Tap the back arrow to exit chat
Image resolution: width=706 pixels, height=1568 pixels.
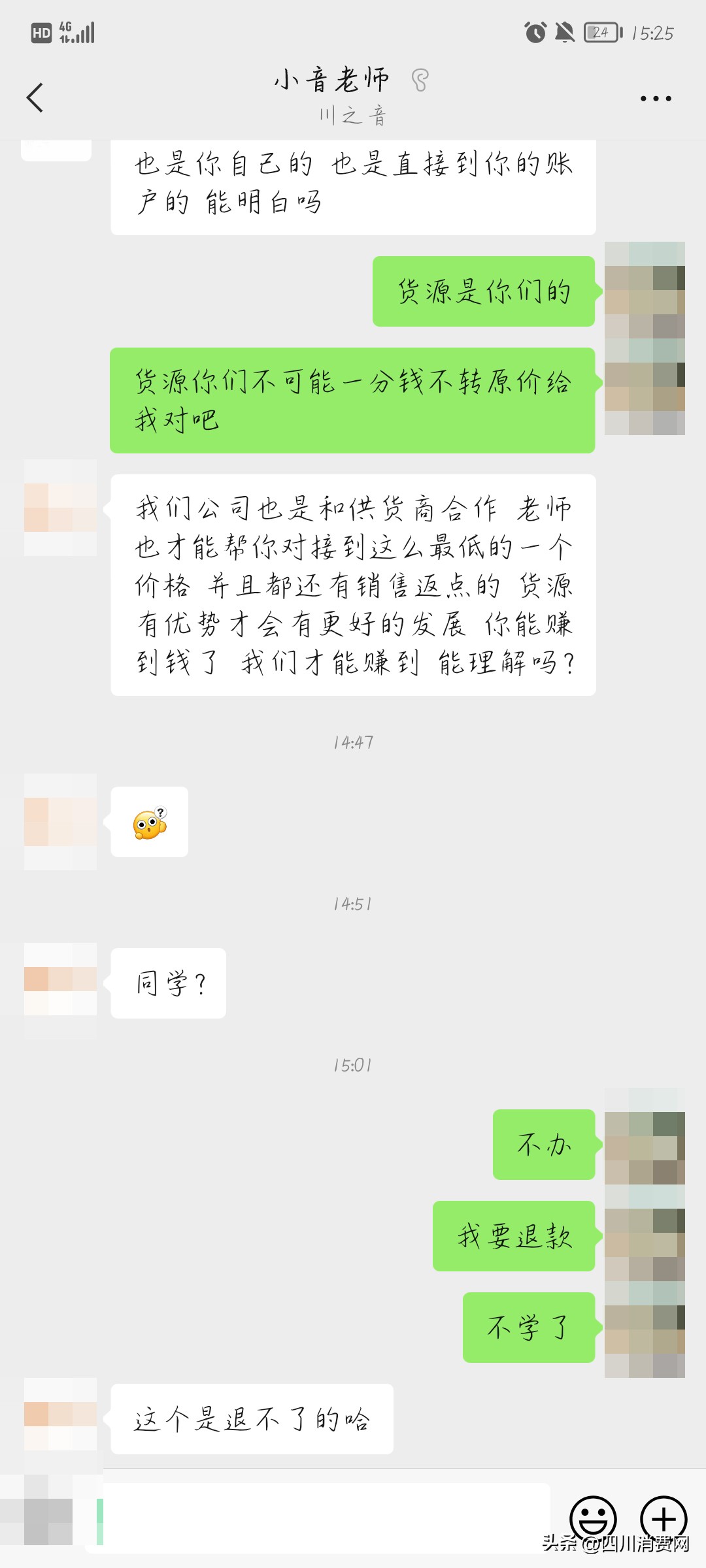pyautogui.click(x=36, y=97)
